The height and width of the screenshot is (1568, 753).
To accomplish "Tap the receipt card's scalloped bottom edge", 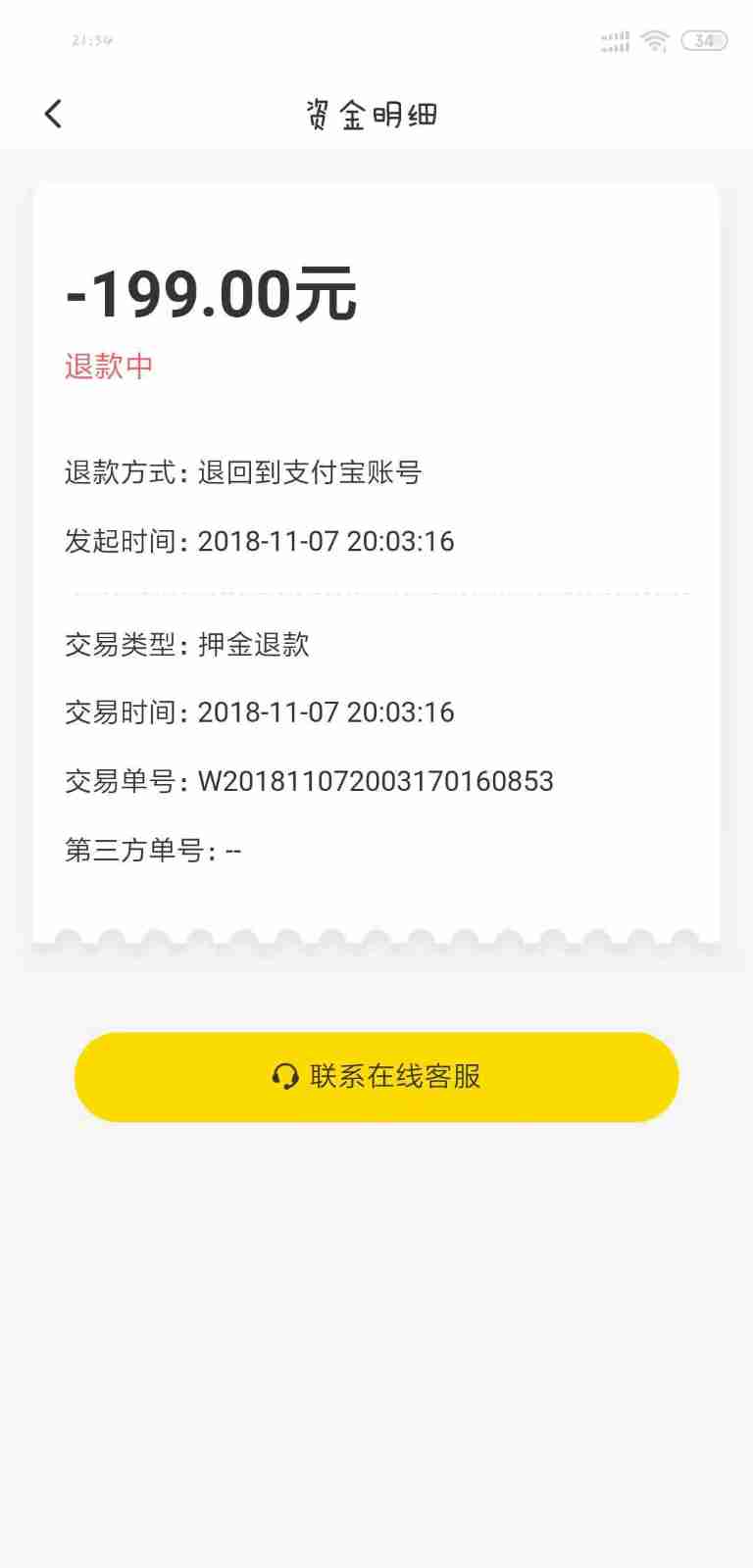I will tap(376, 933).
